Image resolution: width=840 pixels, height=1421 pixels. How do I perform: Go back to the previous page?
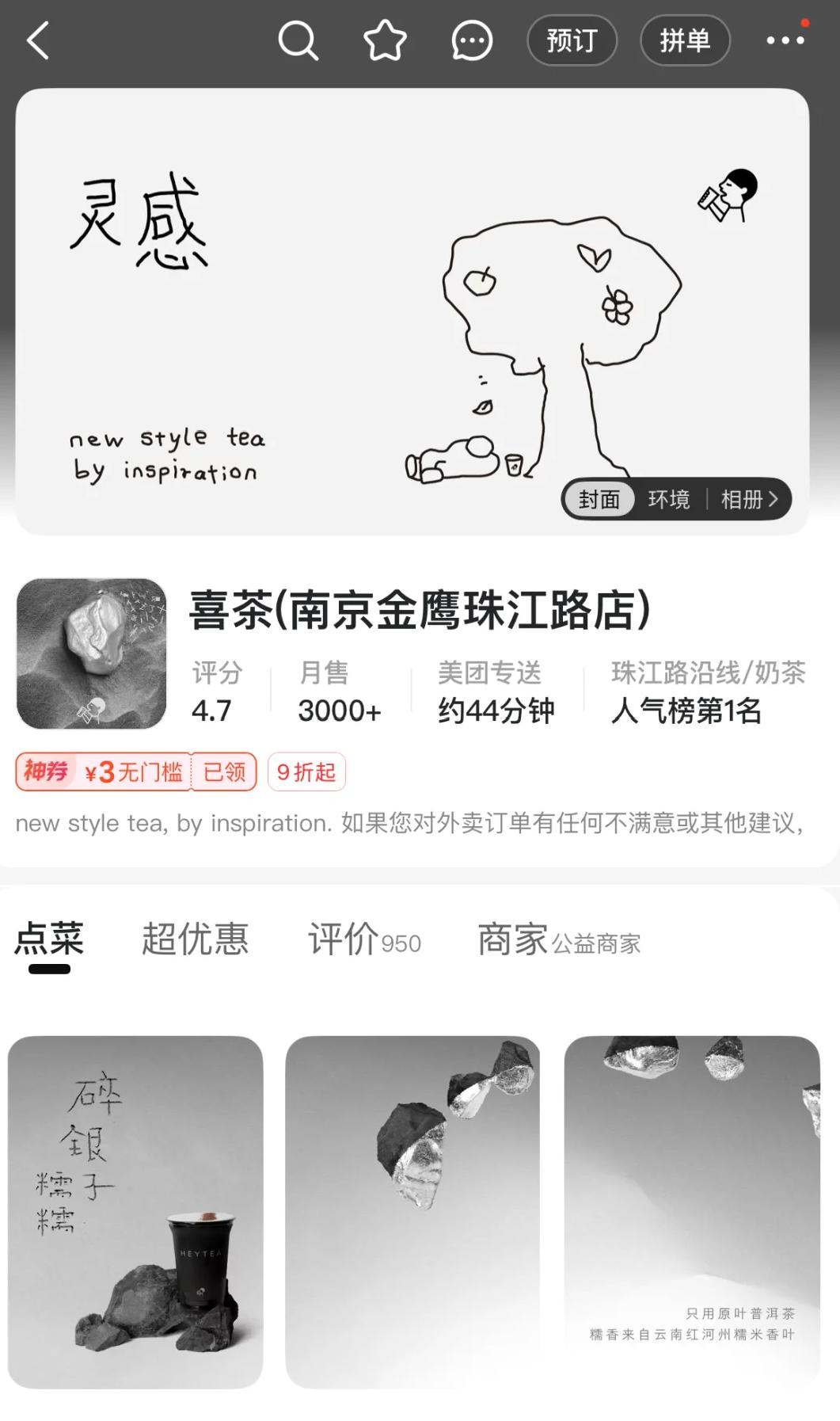(x=38, y=40)
